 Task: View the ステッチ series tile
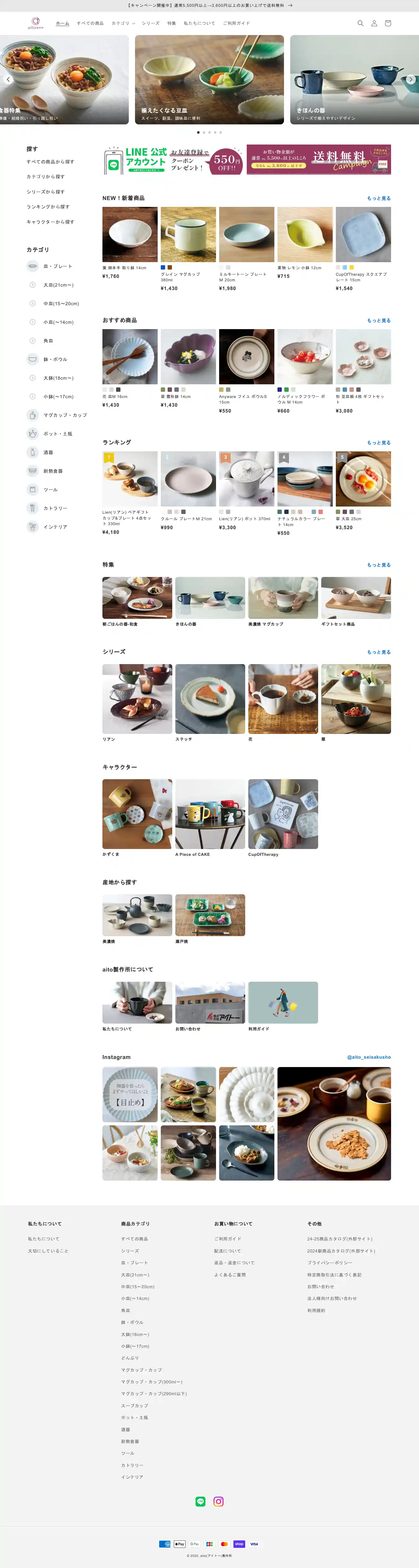click(x=210, y=699)
